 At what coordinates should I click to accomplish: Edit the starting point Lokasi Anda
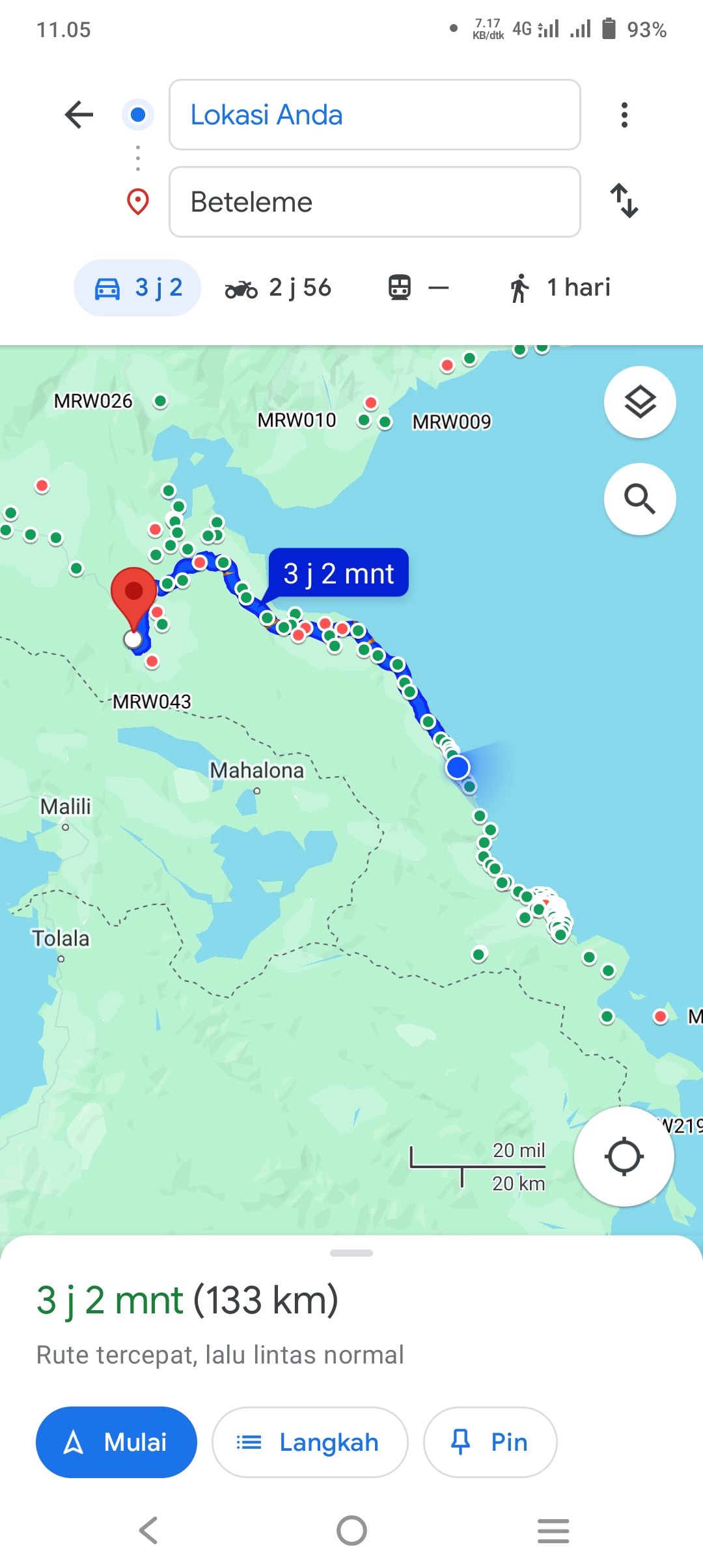[x=374, y=115]
